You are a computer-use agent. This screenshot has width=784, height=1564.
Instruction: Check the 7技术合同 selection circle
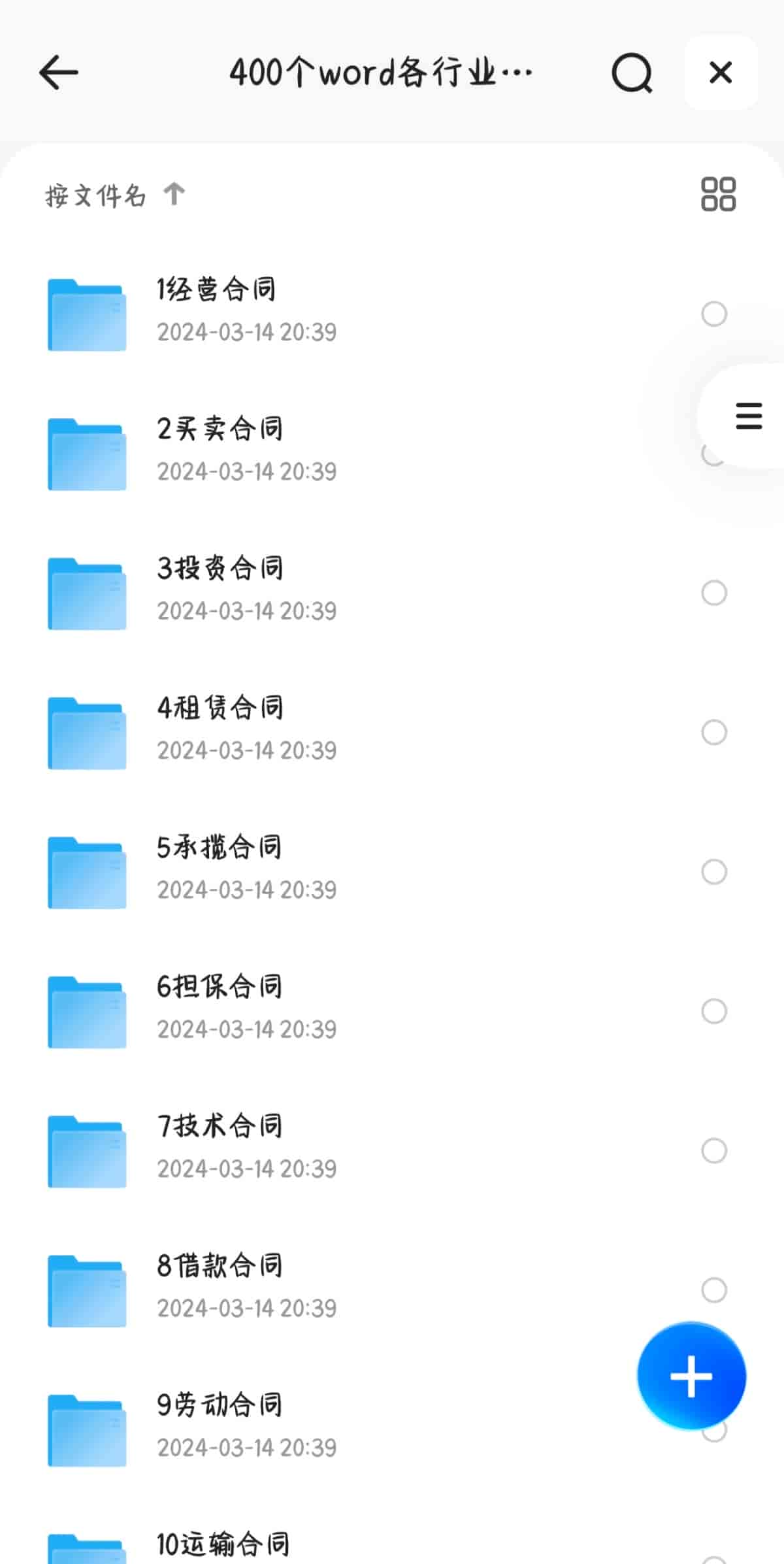point(714,1150)
